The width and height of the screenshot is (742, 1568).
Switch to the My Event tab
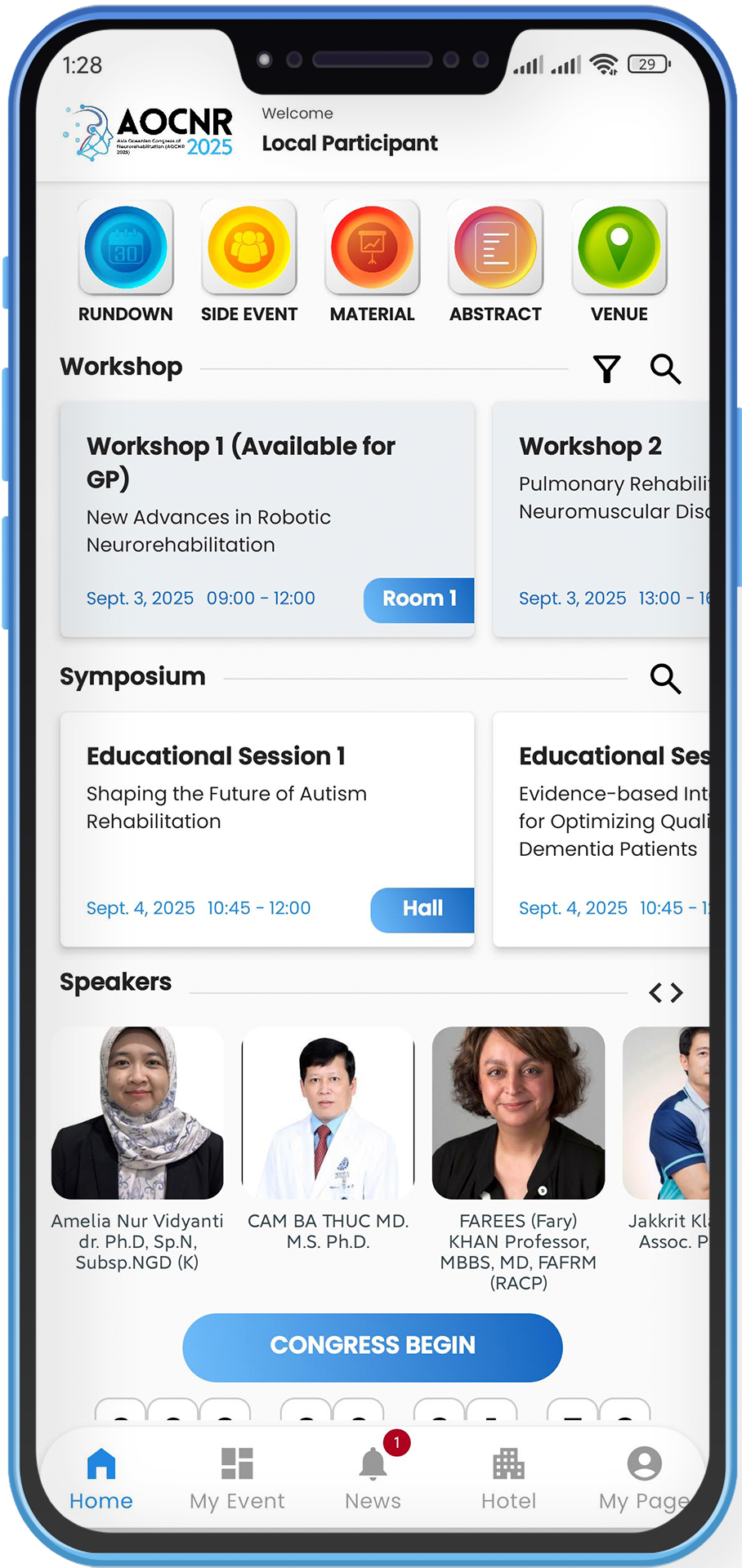[237, 1477]
